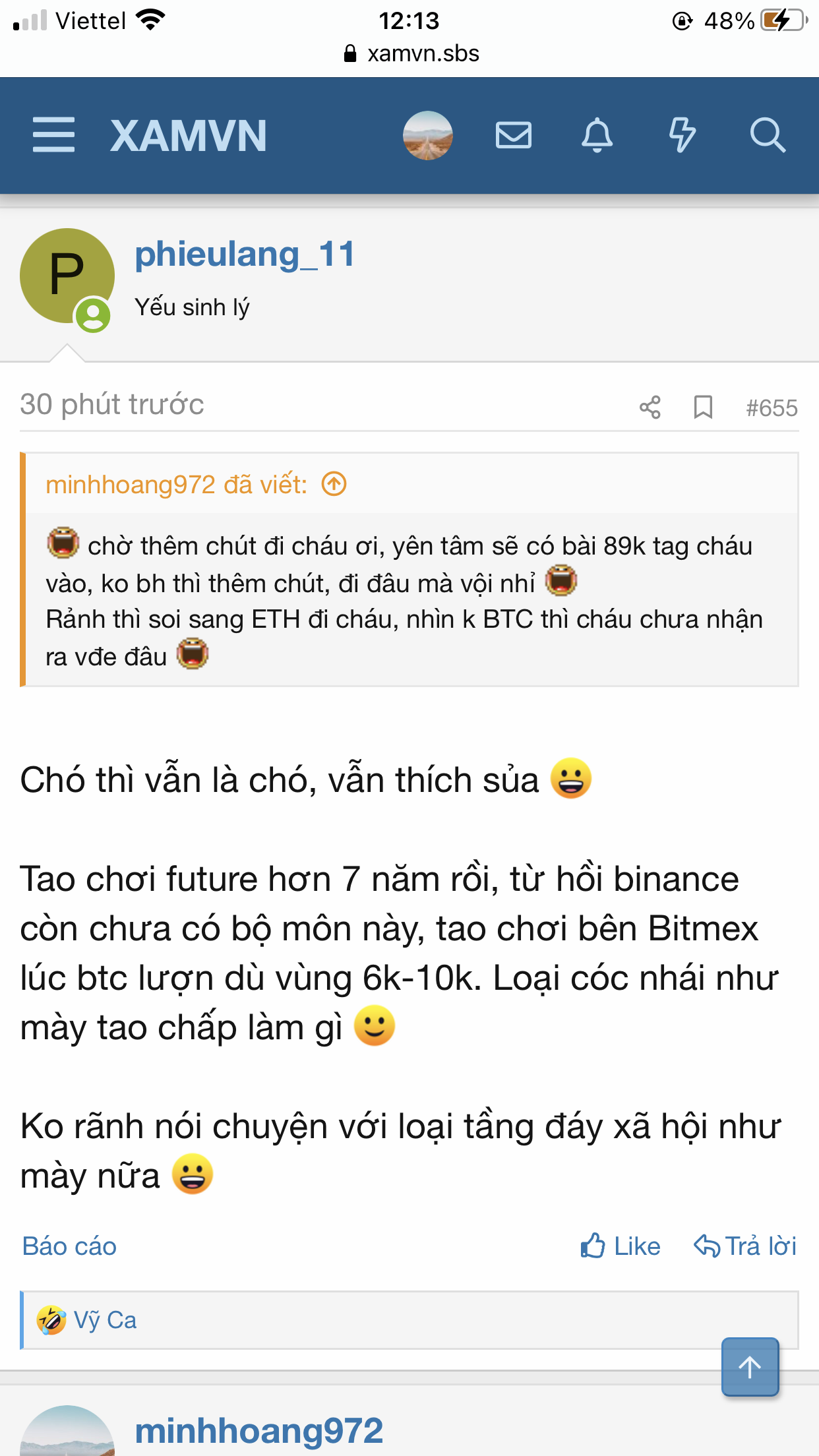
Task: View Vỹ Ca's reaction
Action: point(104,1320)
